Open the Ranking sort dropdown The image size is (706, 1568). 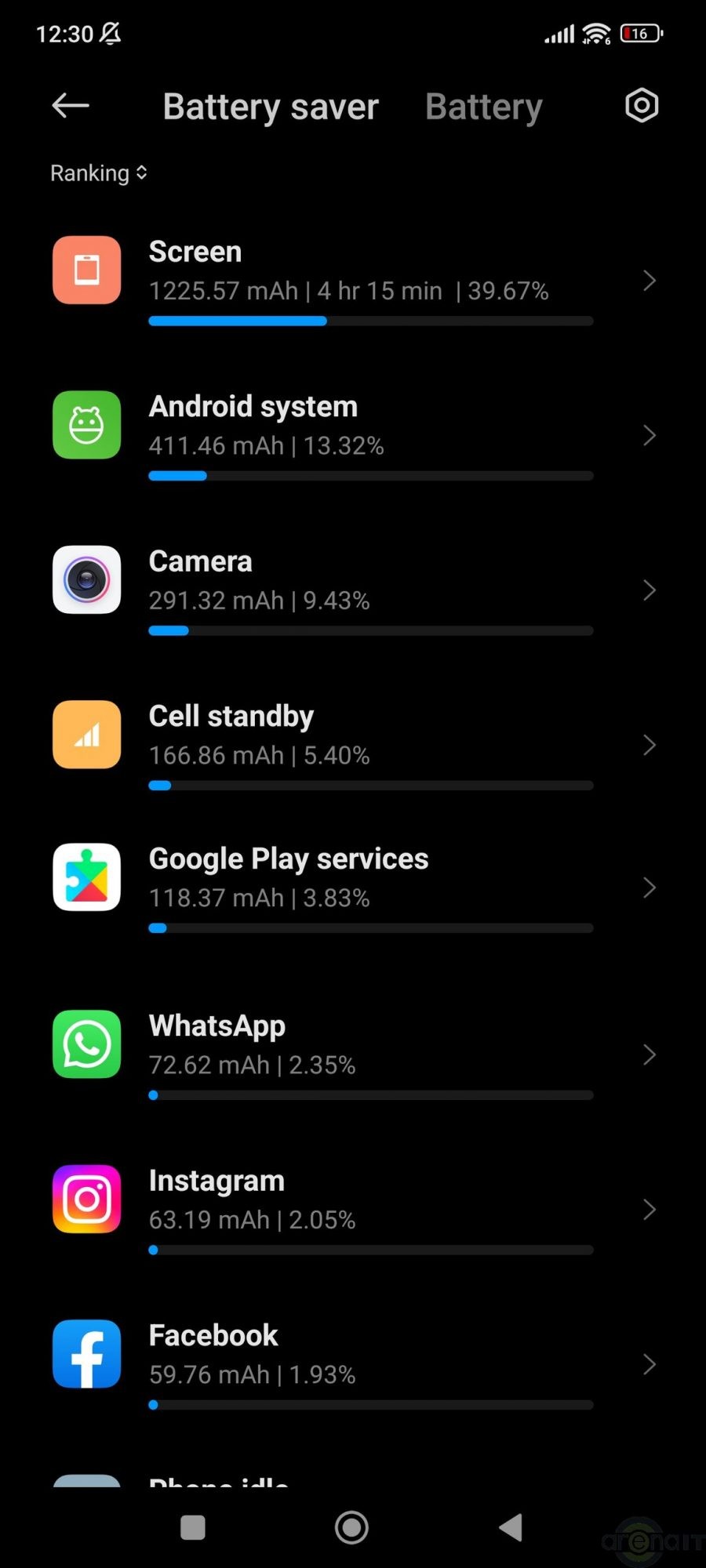[99, 173]
